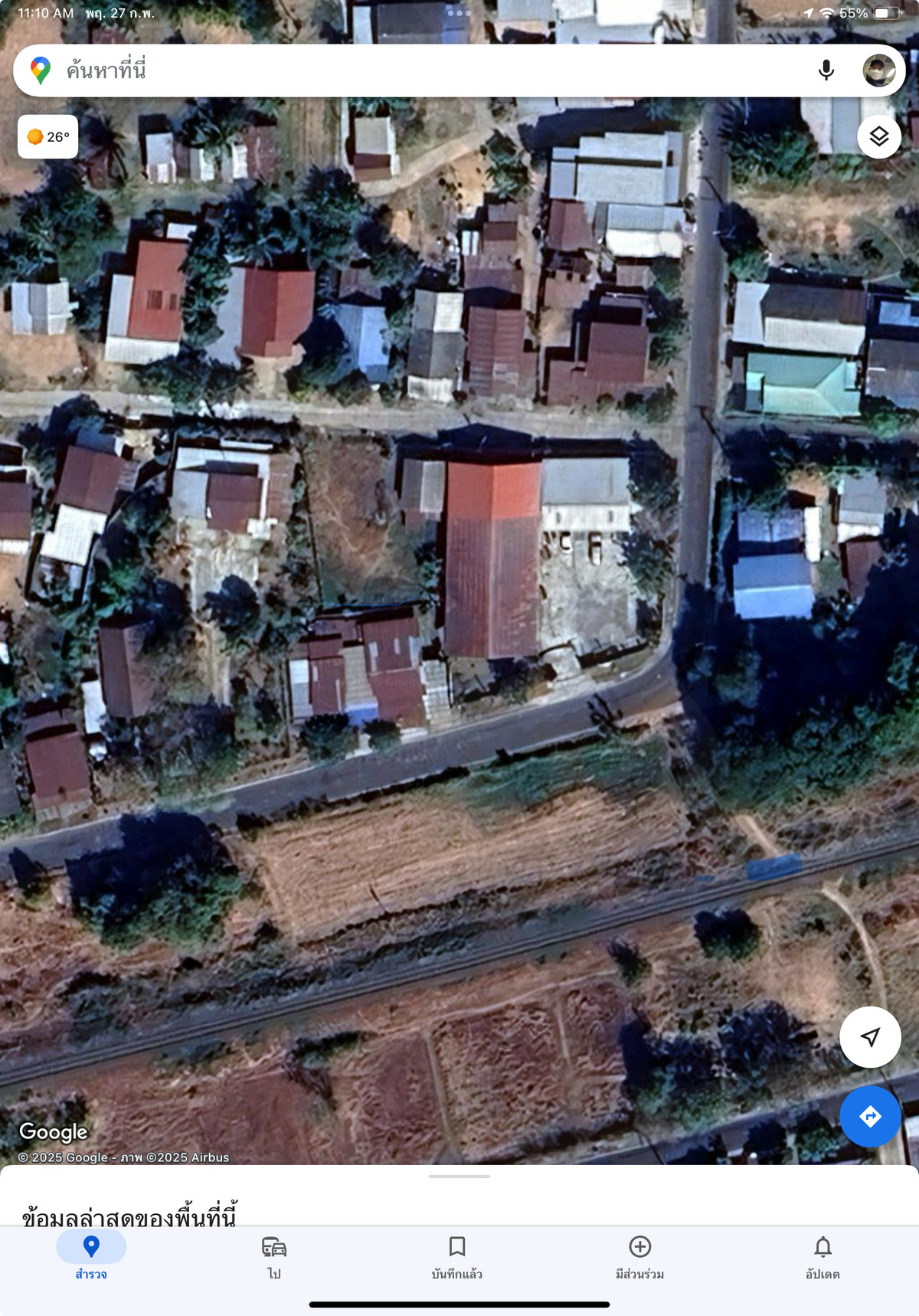919x1316 pixels.
Task: Go to the มีส่วนร่วม tab
Action: [x=639, y=1256]
